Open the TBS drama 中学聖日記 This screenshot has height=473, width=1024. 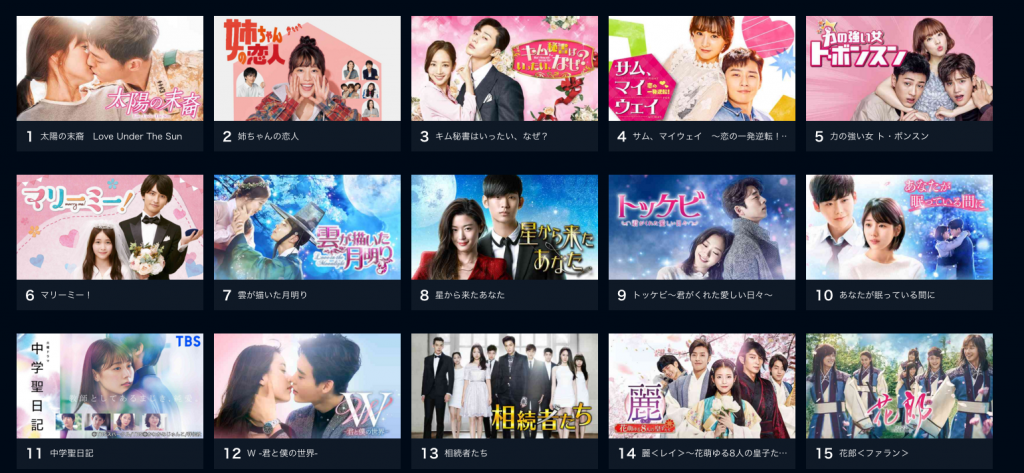click(x=110, y=386)
